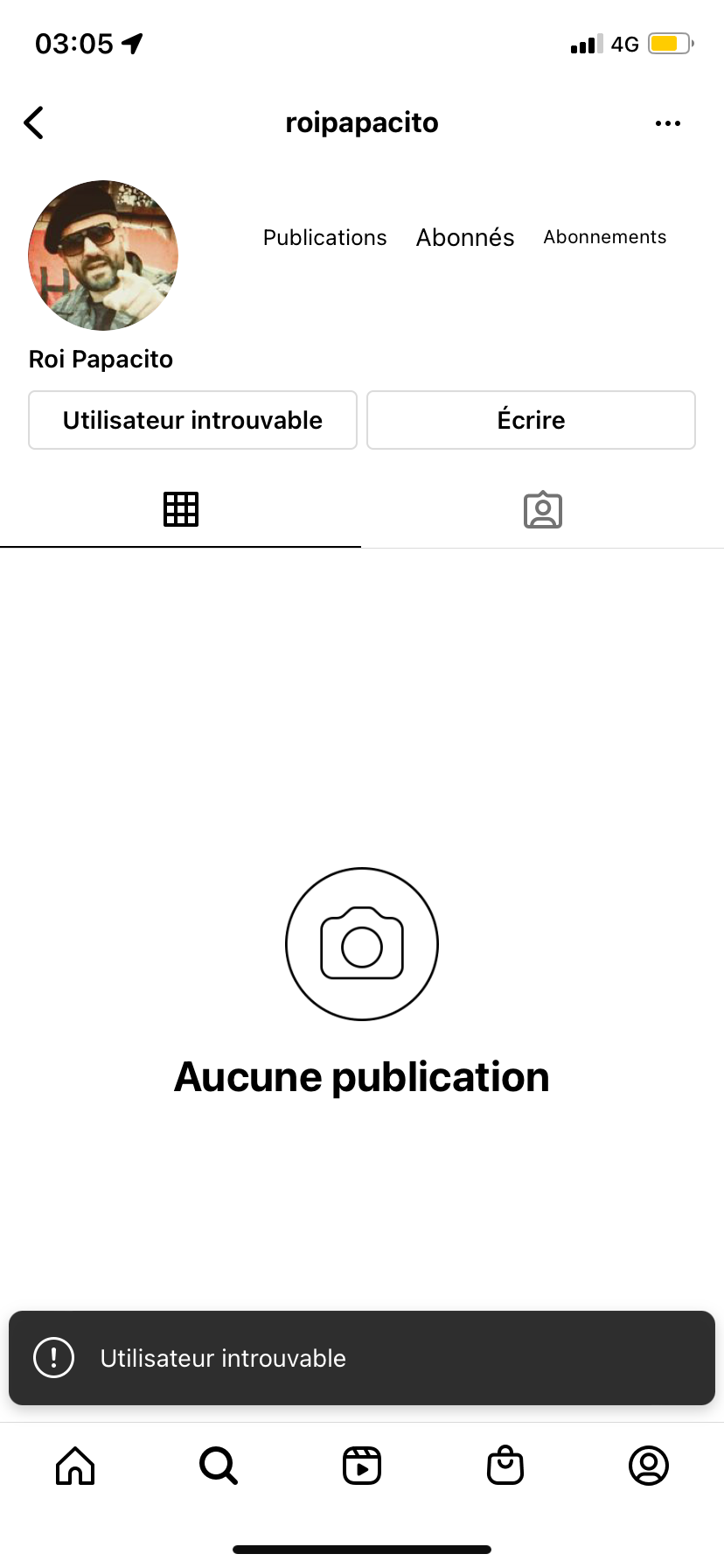Show the Abonnements list

click(x=604, y=237)
